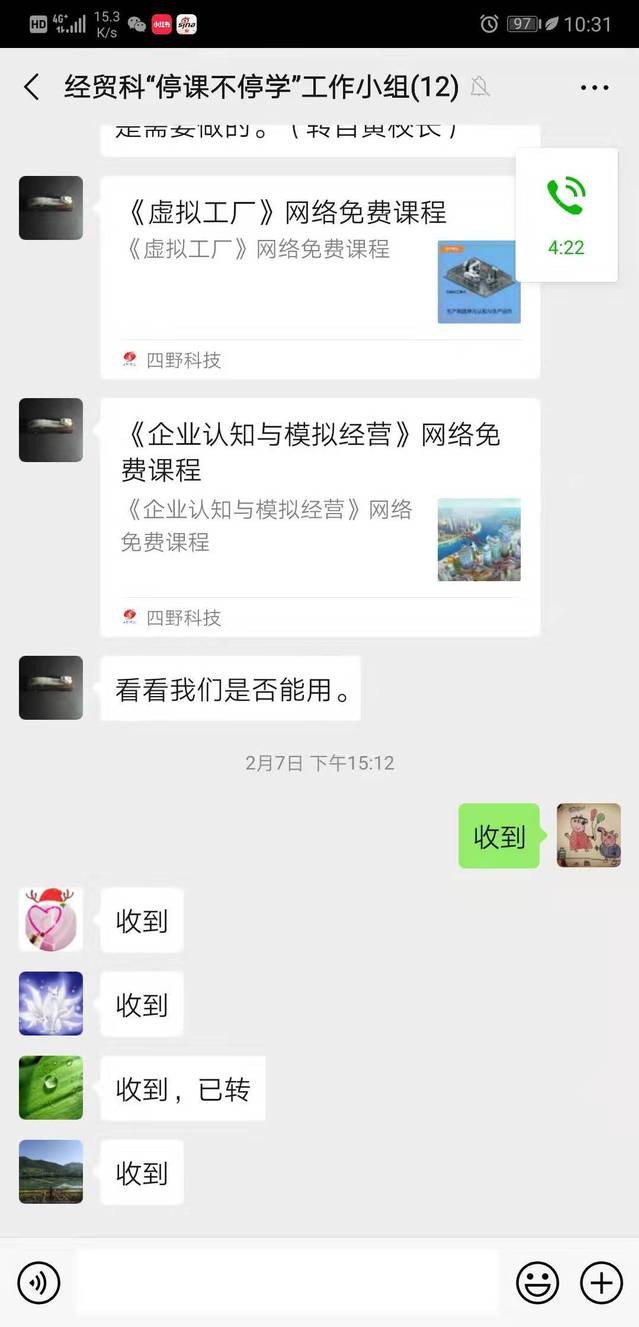This screenshot has width=639, height=1327.
Task: Return to the ongoing call at 4:22
Action: 566,215
